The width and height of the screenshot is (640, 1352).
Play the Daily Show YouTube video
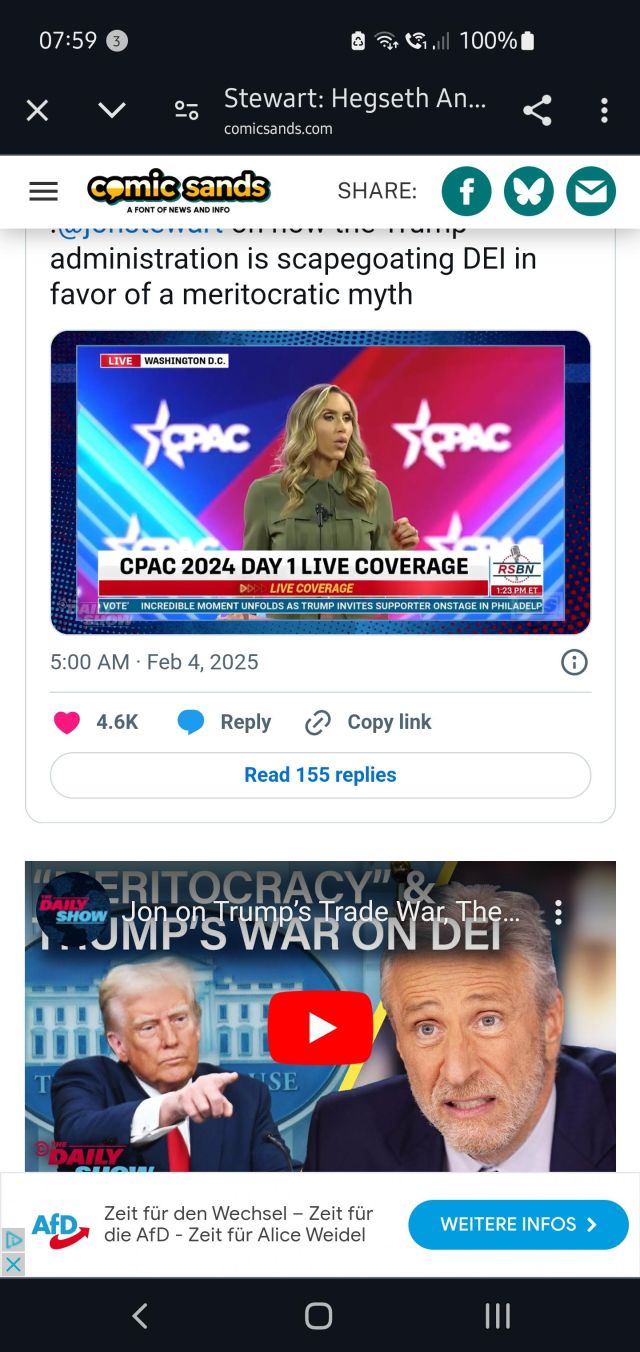click(x=320, y=1027)
